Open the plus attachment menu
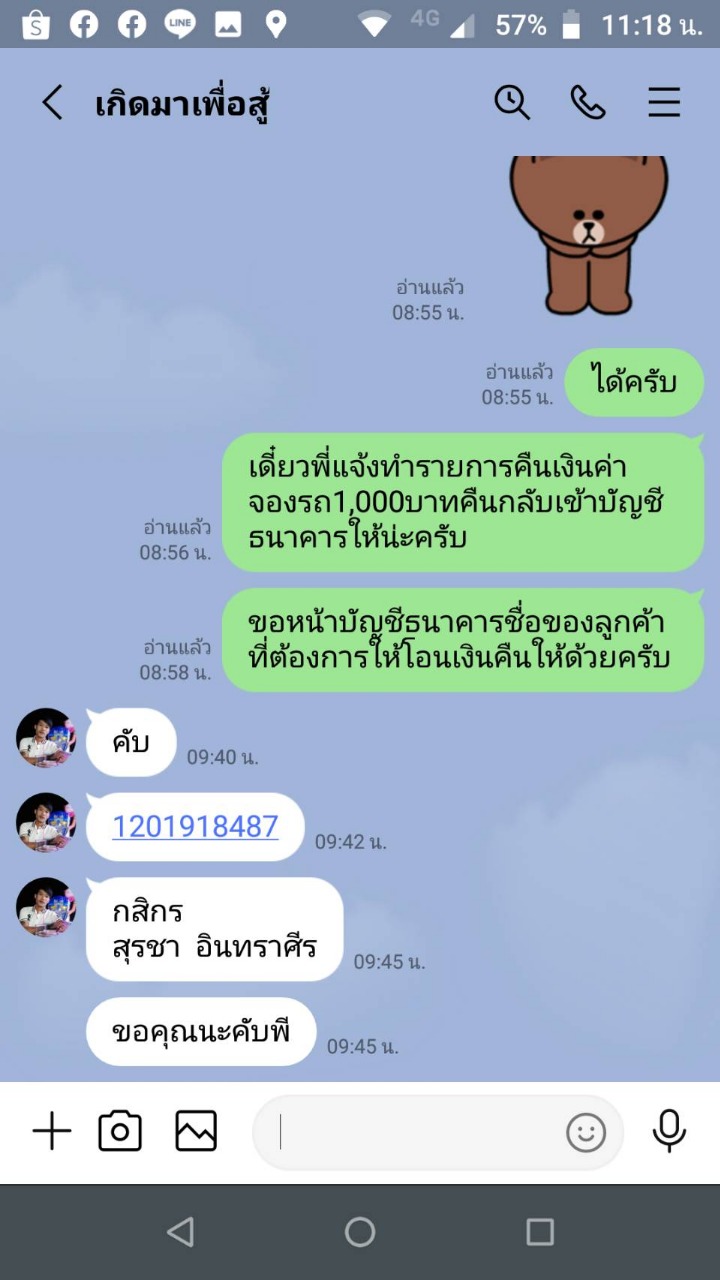 52,1132
